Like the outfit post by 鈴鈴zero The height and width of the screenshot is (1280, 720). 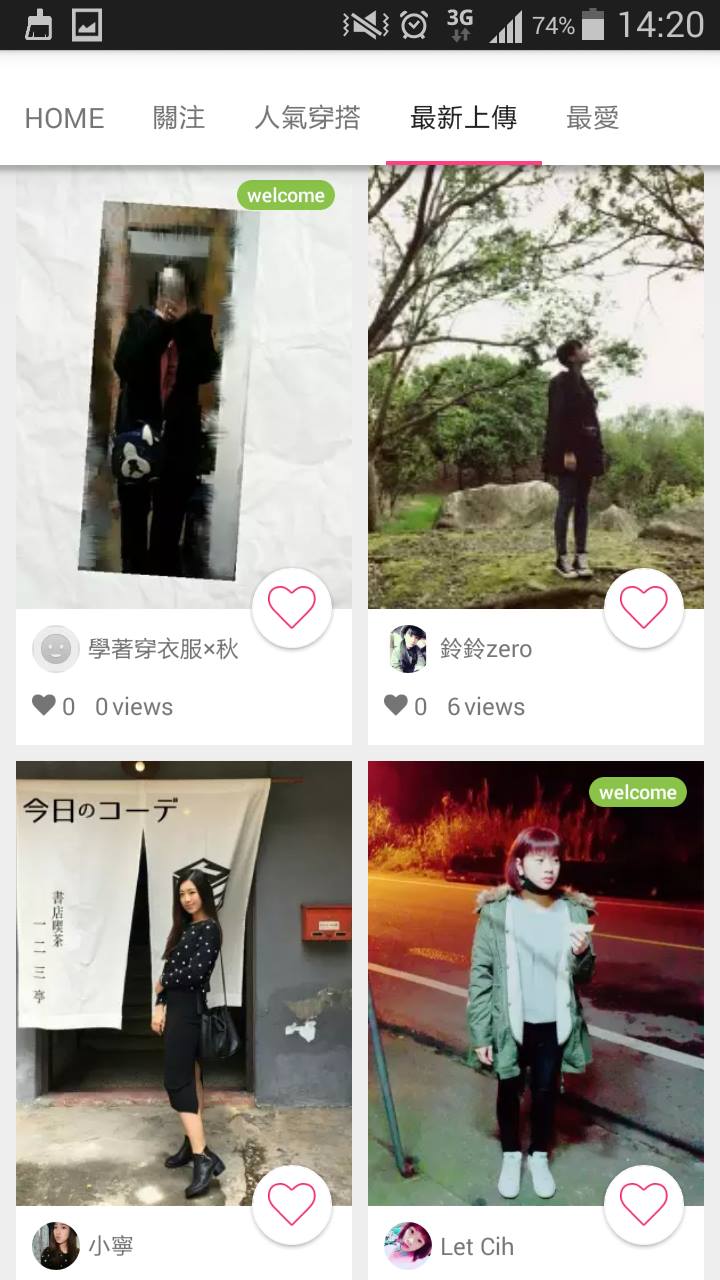click(x=644, y=607)
